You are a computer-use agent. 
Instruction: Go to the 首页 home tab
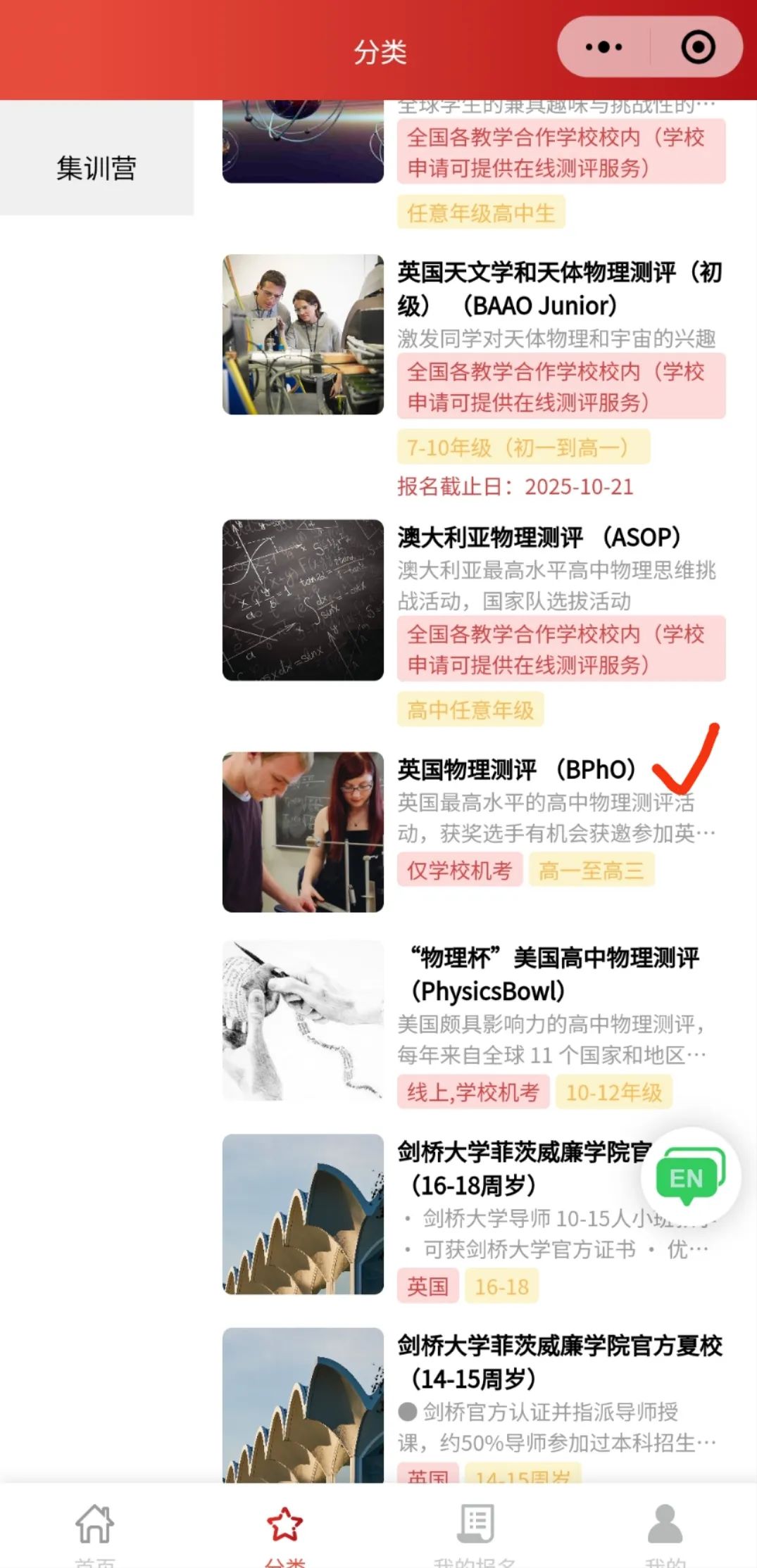pos(95,1529)
